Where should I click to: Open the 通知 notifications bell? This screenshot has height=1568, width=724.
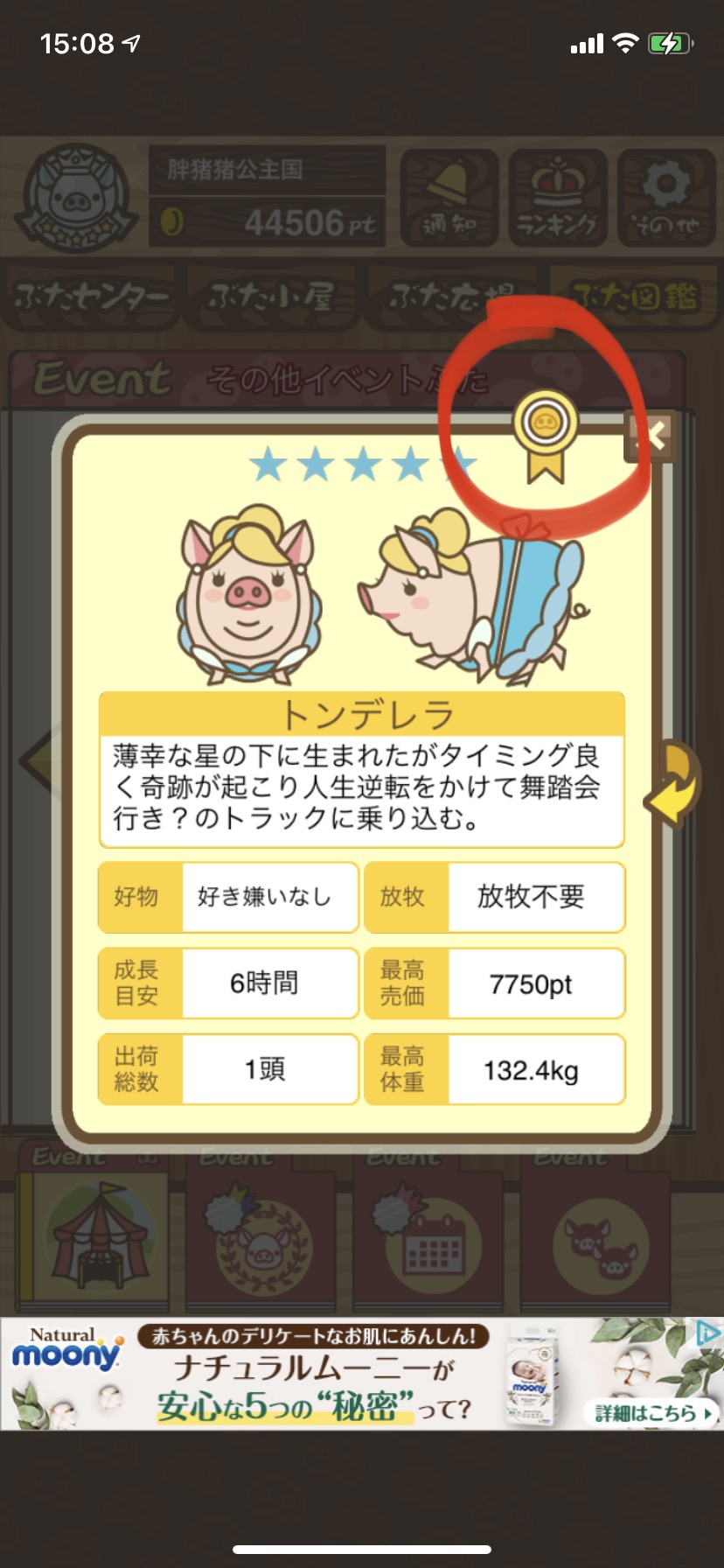point(449,199)
